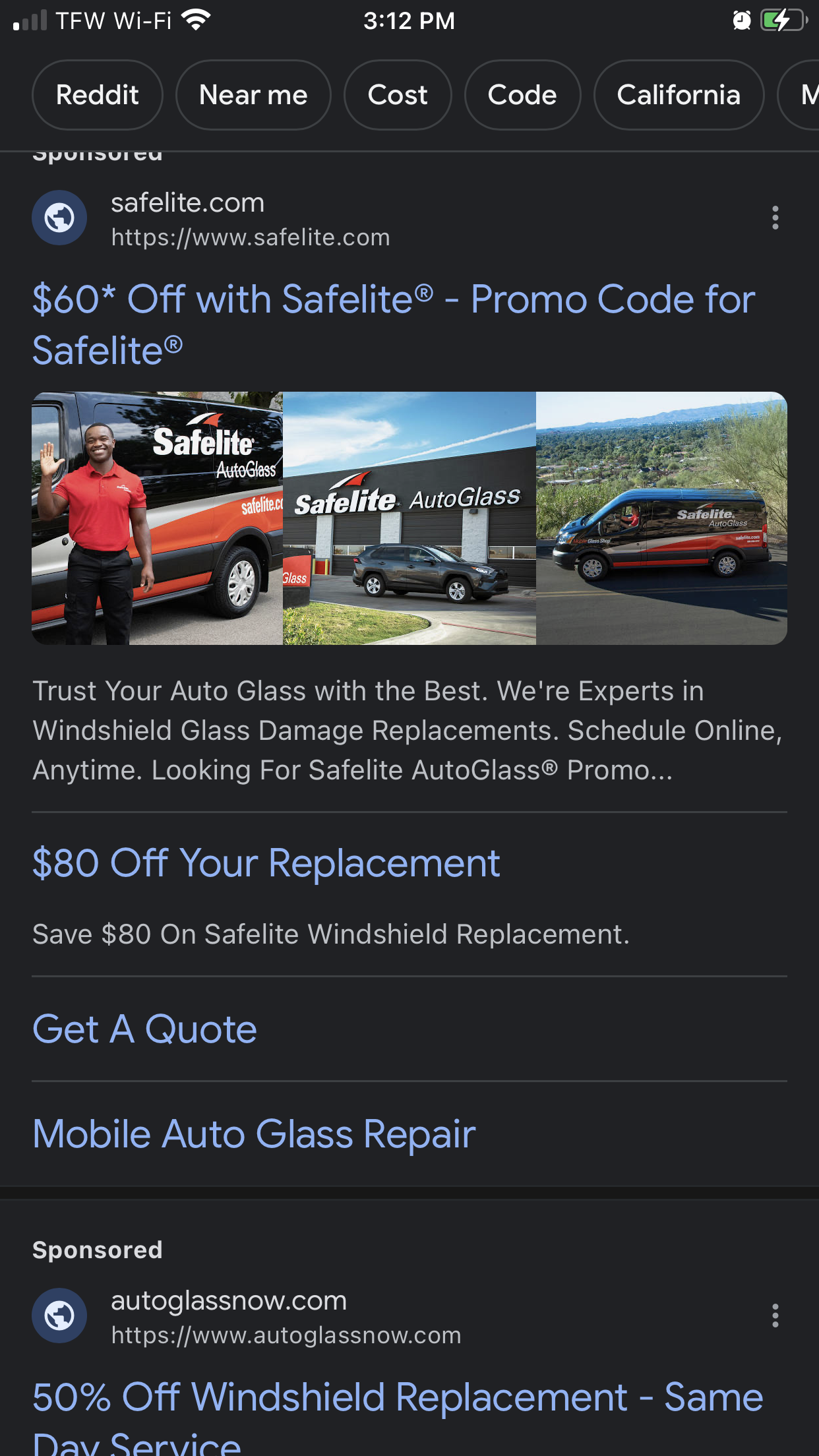Tap the Get A Quote link
This screenshot has width=819, height=1456.
click(145, 1029)
